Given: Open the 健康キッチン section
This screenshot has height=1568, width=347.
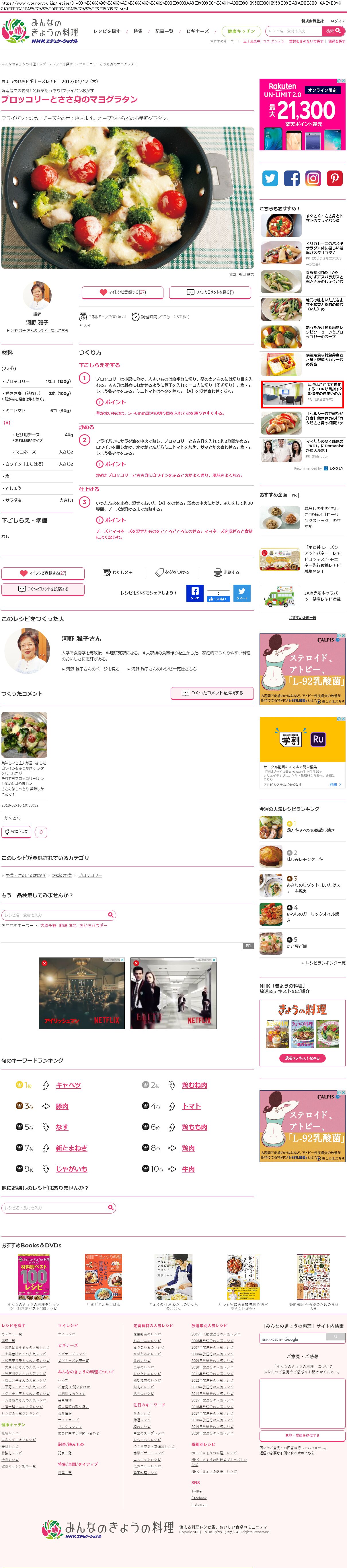Looking at the screenshot, I should pos(241,31).
